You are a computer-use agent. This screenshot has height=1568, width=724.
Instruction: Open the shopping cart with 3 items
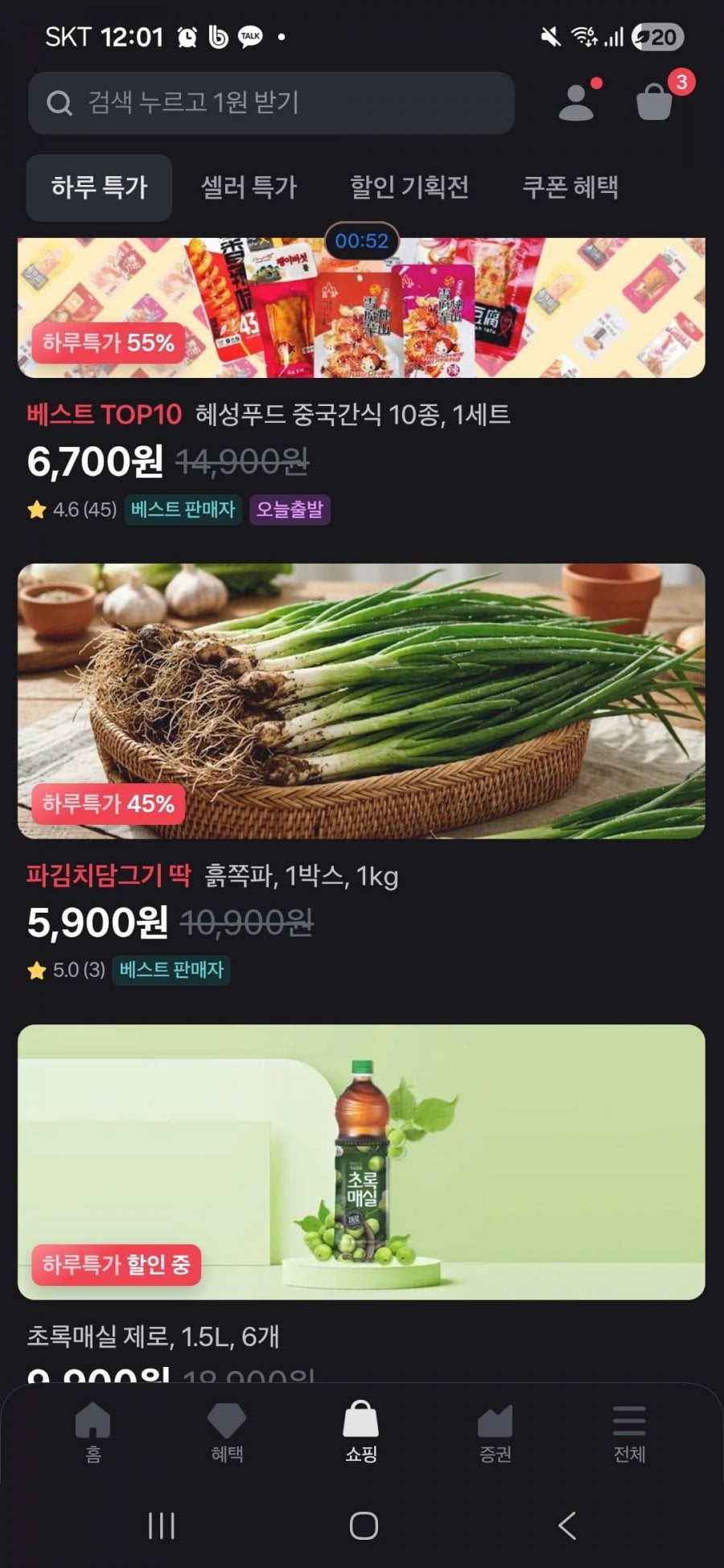click(655, 102)
